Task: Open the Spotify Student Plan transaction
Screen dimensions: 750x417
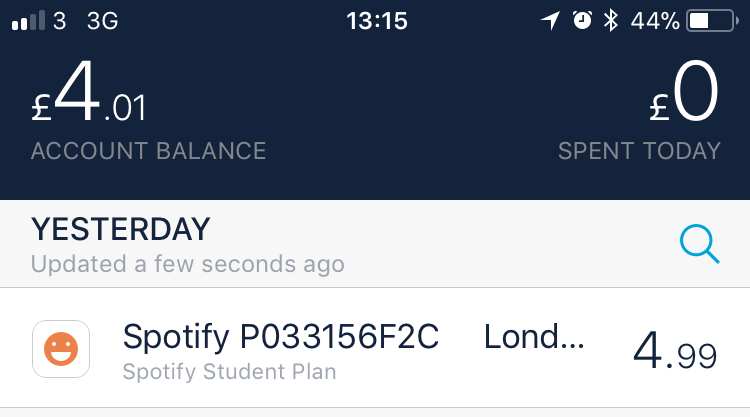Action: coord(375,350)
